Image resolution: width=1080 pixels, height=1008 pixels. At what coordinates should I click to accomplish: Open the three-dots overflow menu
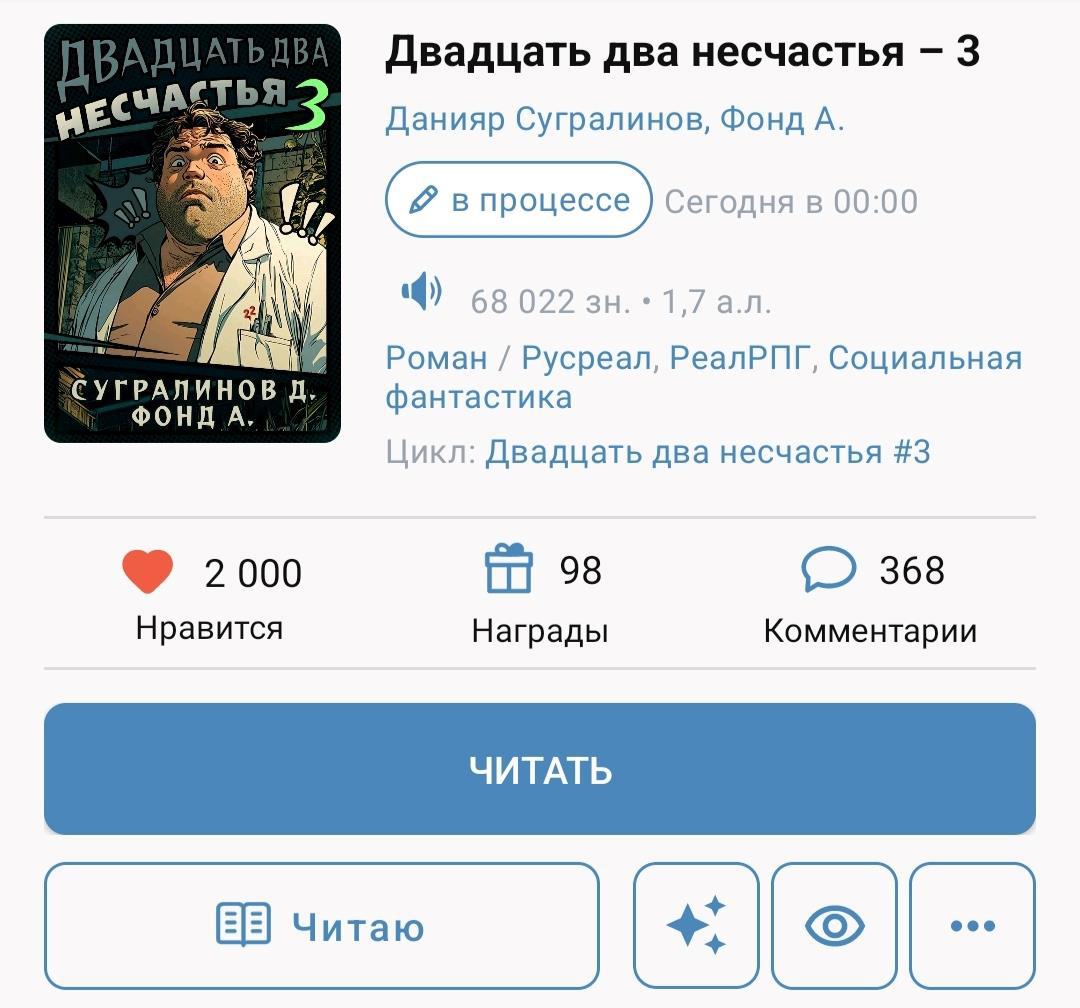click(972, 926)
